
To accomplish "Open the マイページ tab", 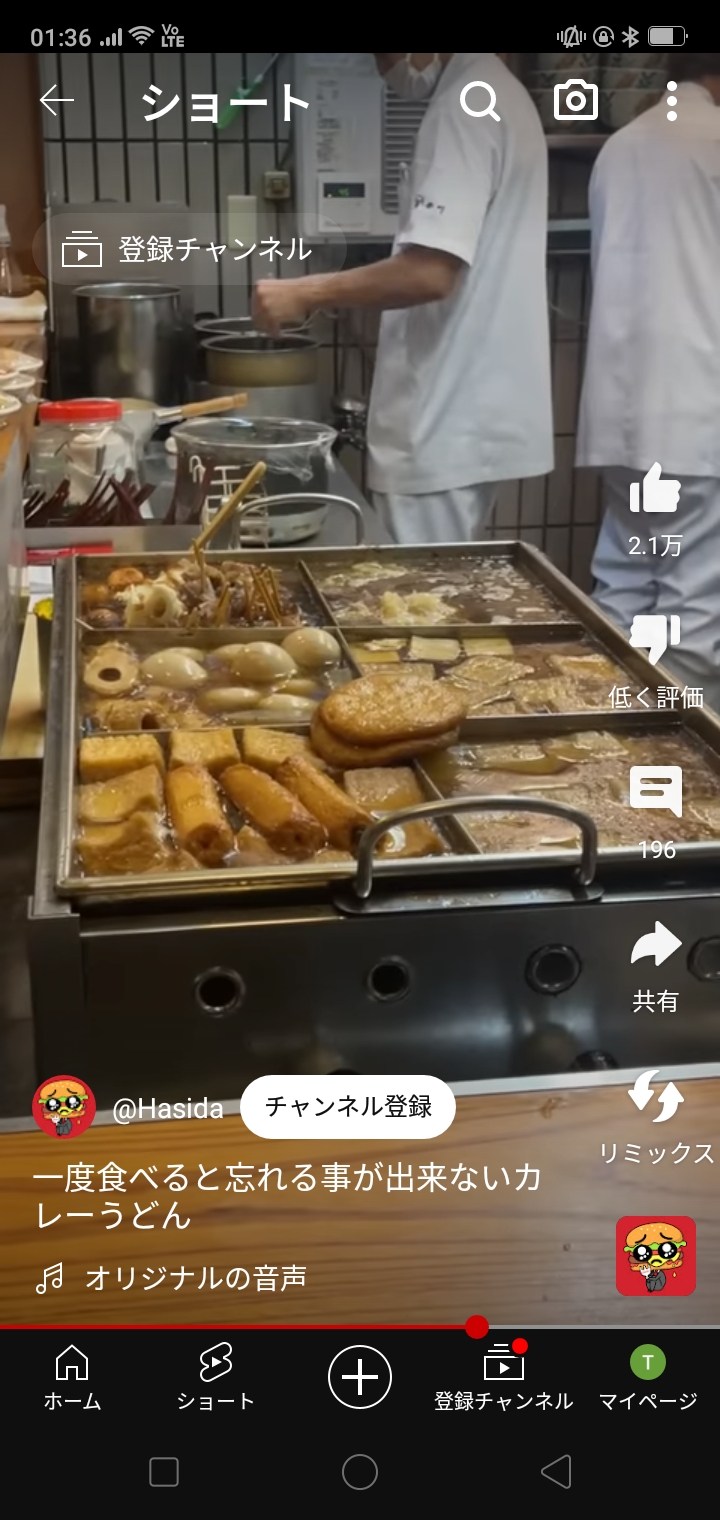I will (647, 1377).
